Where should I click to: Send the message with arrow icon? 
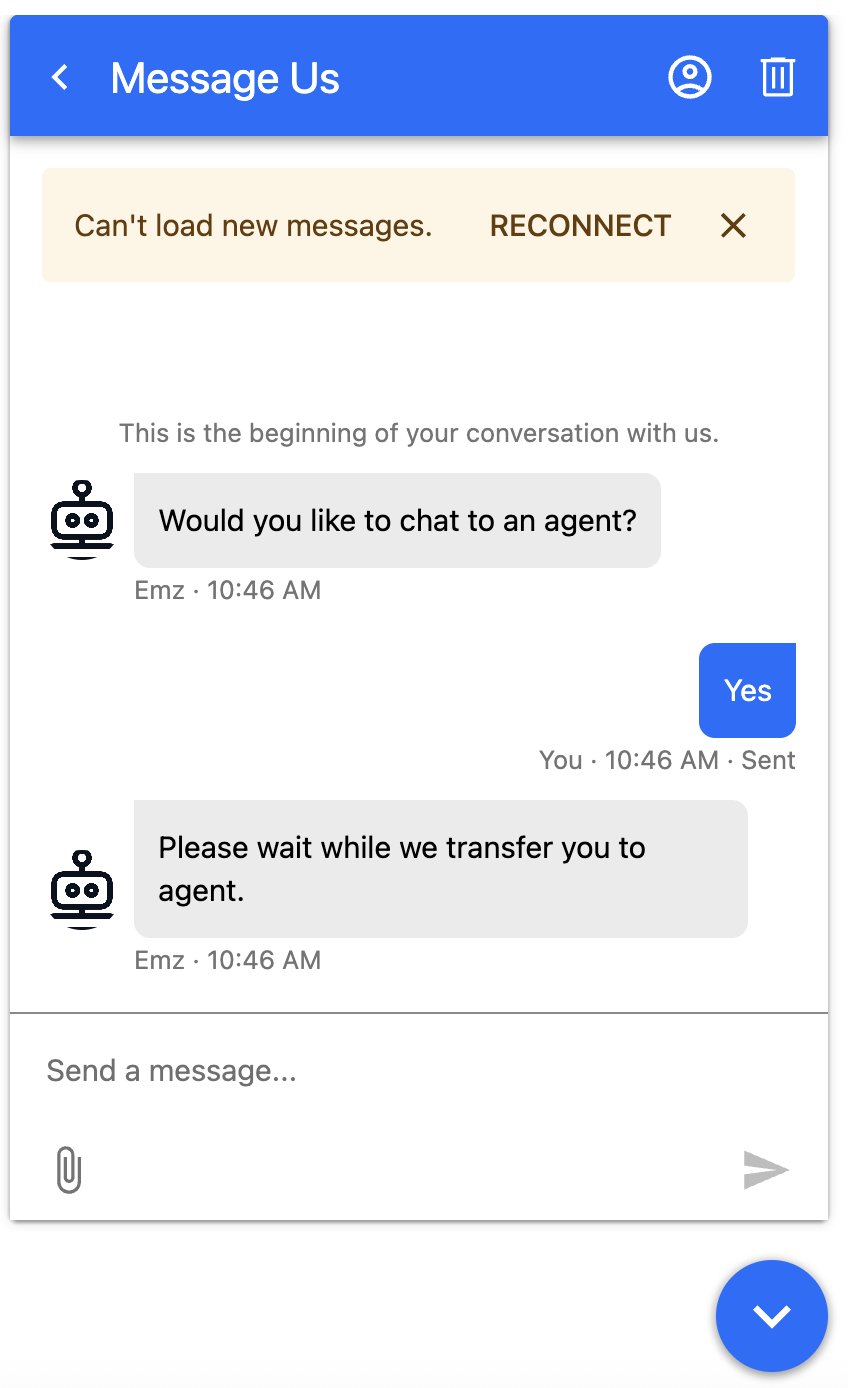click(766, 1170)
